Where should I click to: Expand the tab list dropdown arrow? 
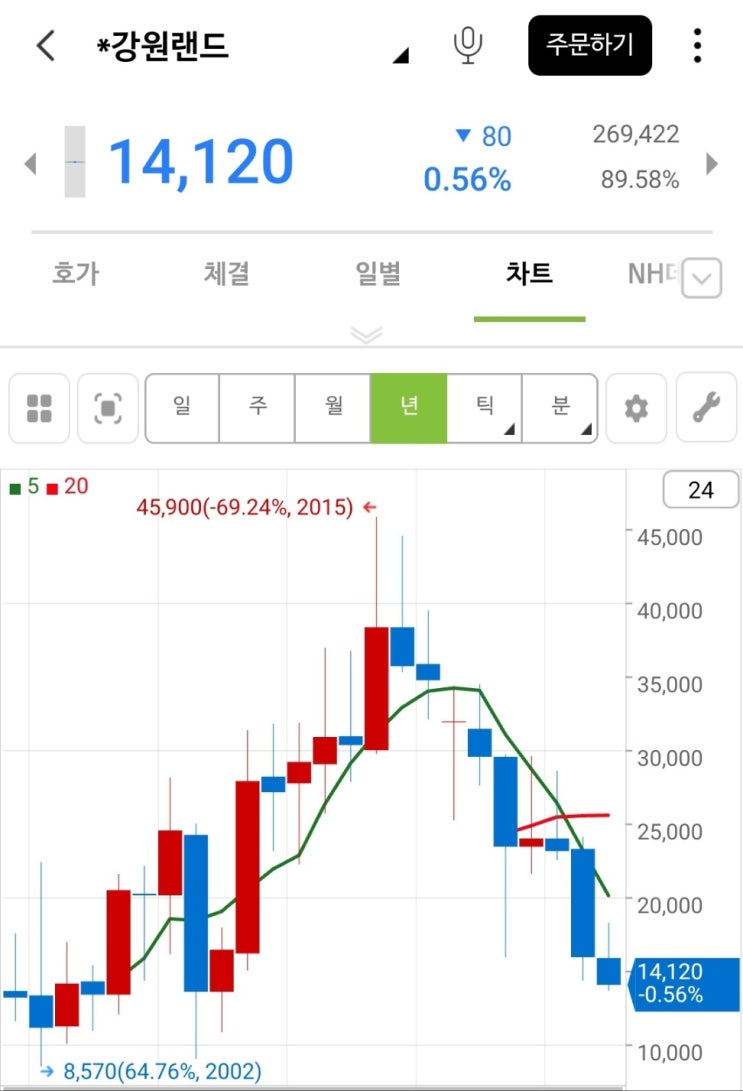[x=701, y=278]
